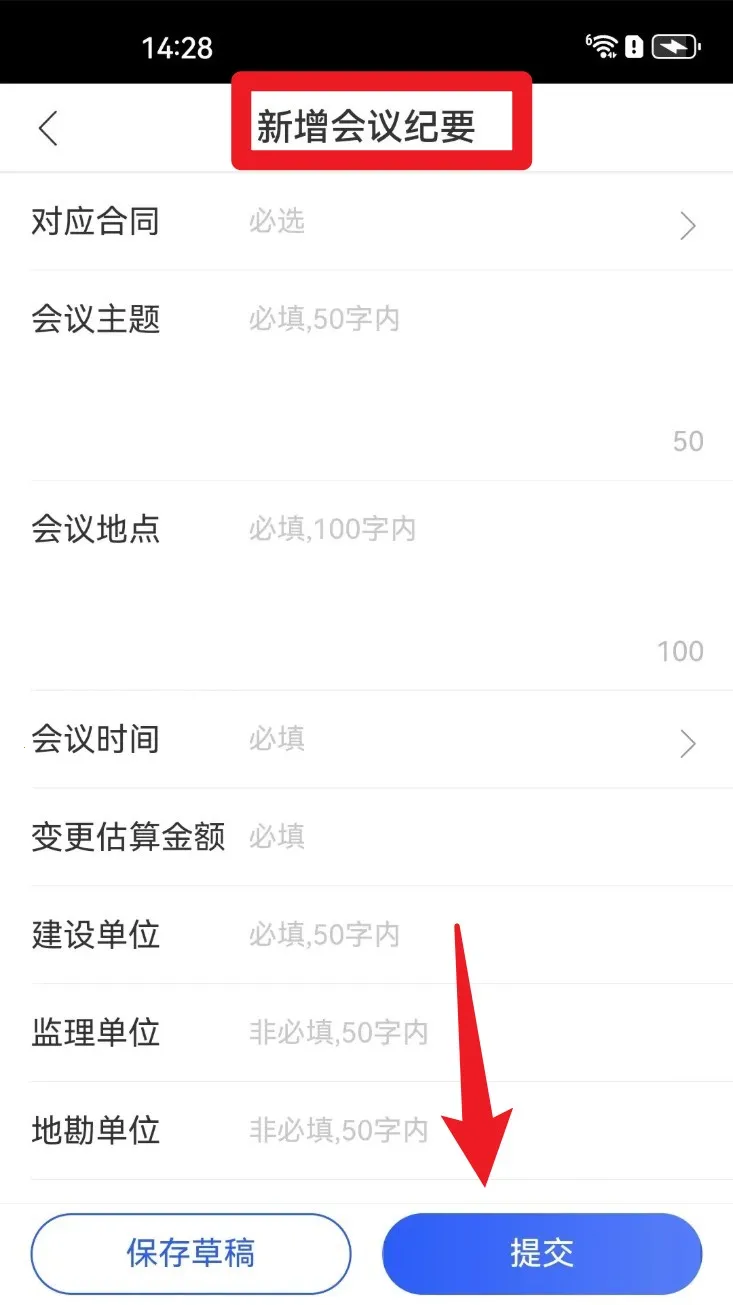This screenshot has width=733, height=1305.
Task: Tap the 提交 submit button
Action: [x=541, y=1253]
